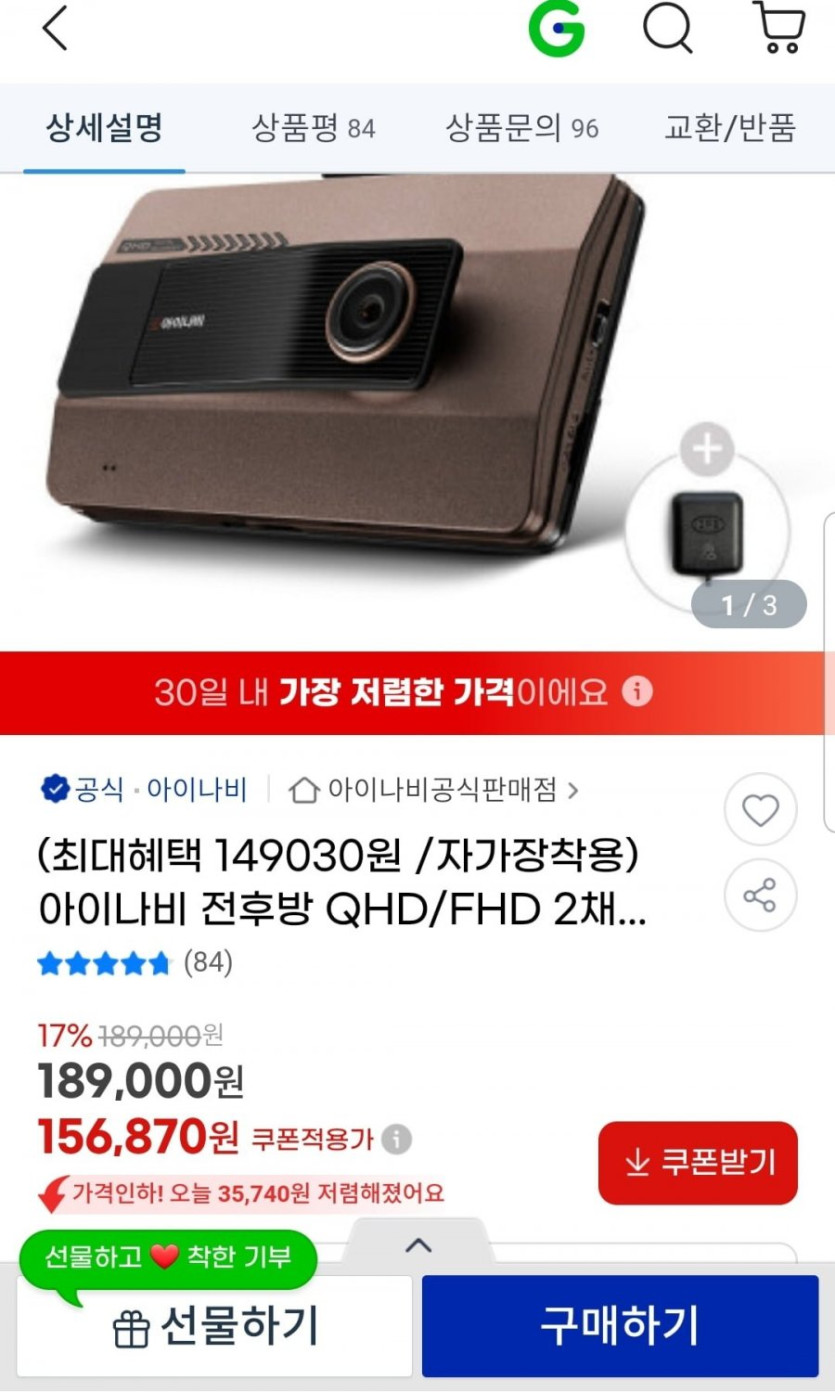Image resolution: width=835 pixels, height=1392 pixels.
Task: Open the info icon on the red price banner
Action: (x=637, y=692)
